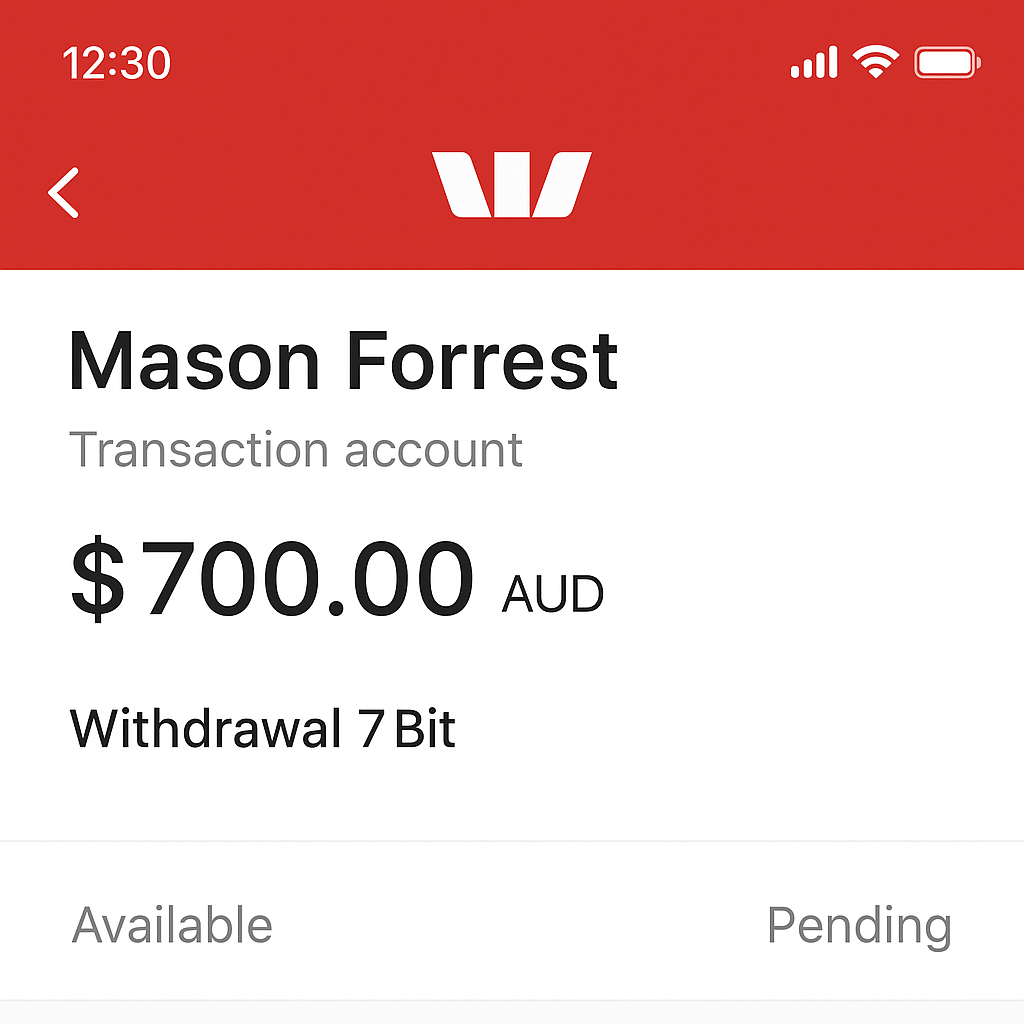Go back using the top-left arrow

click(x=64, y=192)
